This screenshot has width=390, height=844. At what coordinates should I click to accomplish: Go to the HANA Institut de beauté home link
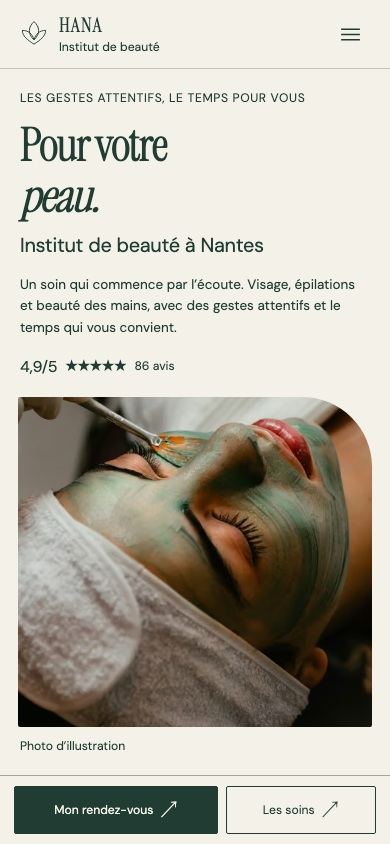pyautogui.click(x=90, y=34)
